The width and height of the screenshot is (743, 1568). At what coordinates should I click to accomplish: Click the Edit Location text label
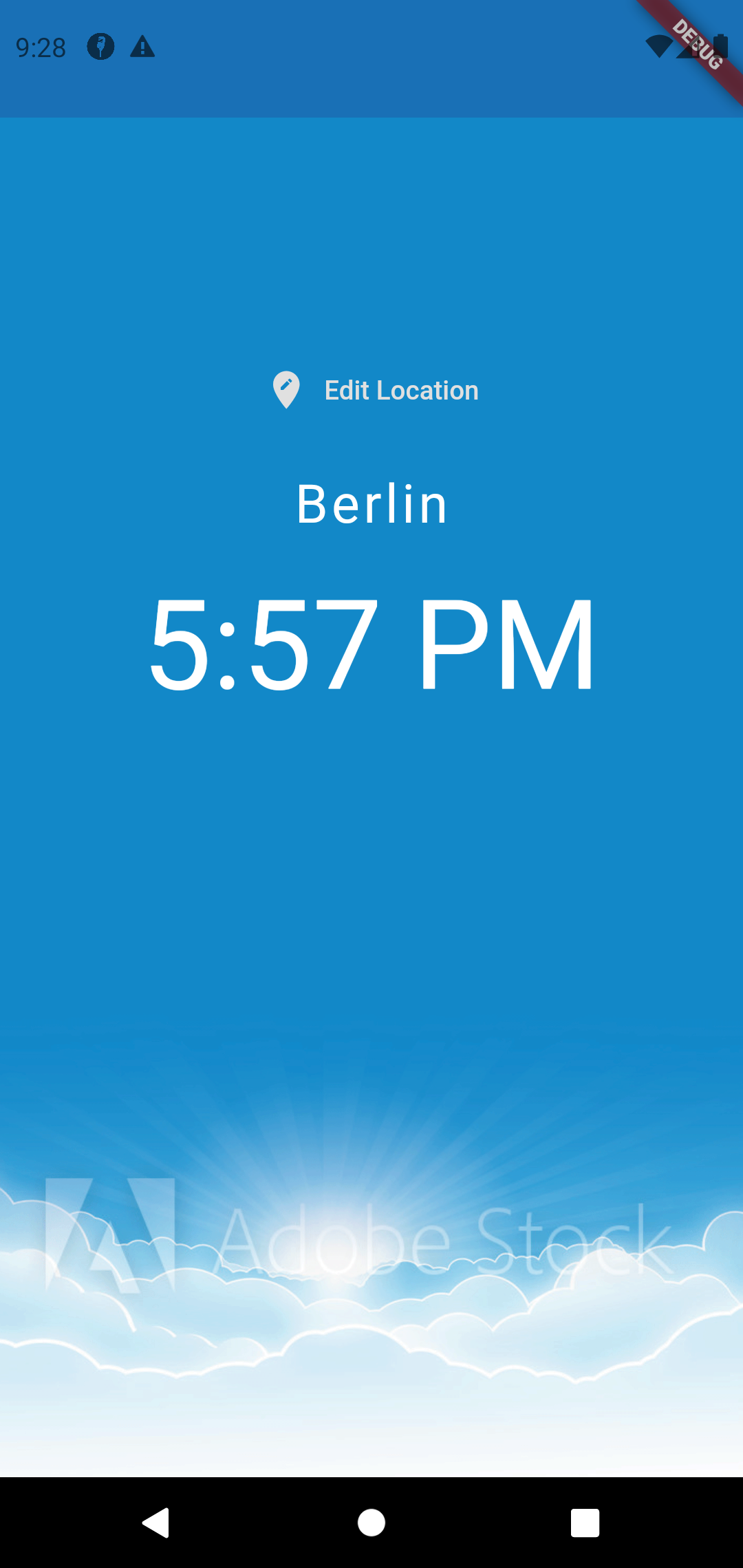tap(401, 390)
